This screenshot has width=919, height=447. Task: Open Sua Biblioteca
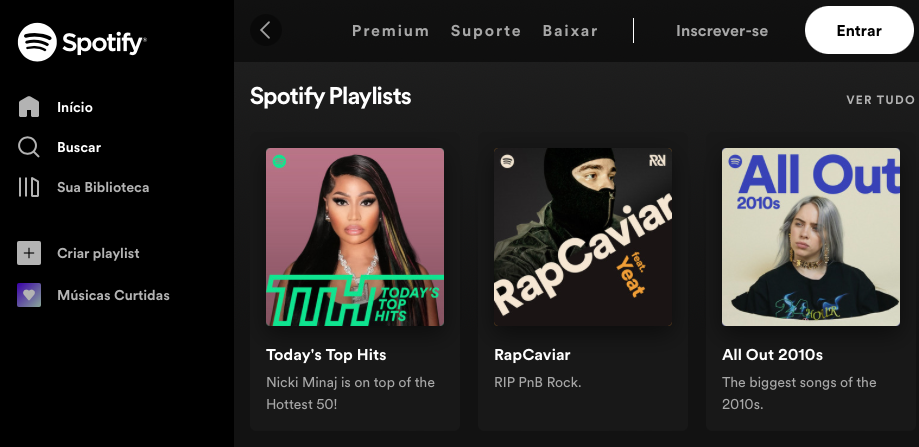[x=102, y=187]
